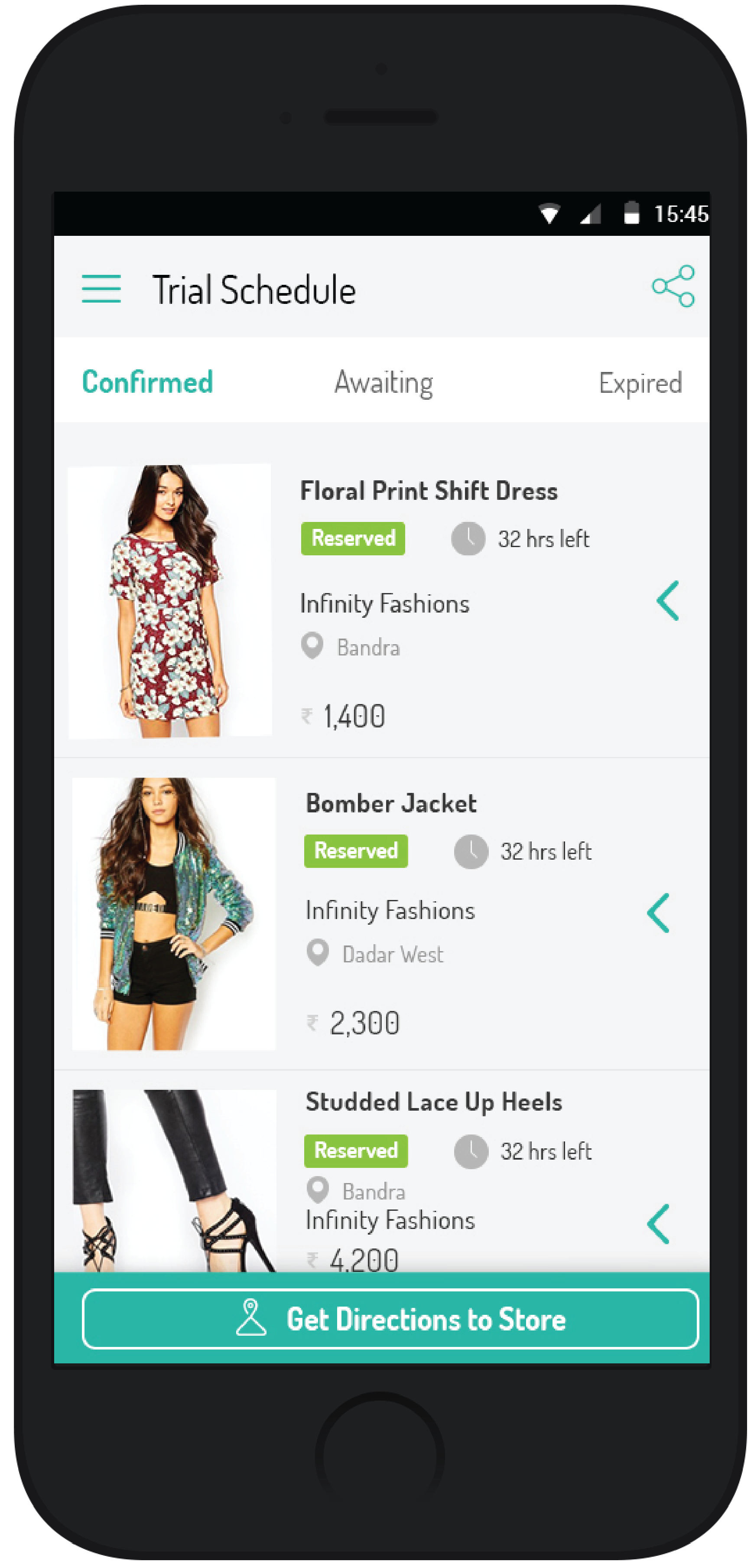Open the hamburger navigation menu
Screen dimensions: 754x1568
[x=101, y=289]
